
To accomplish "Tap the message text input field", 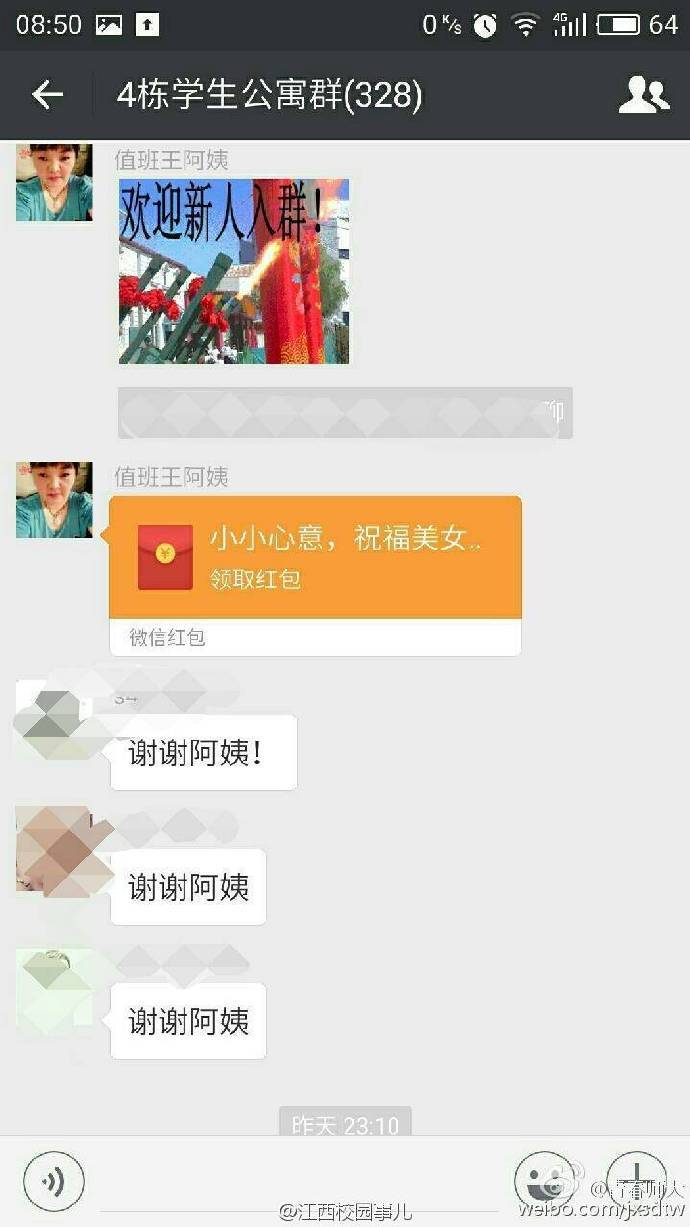I will 298,1181.
